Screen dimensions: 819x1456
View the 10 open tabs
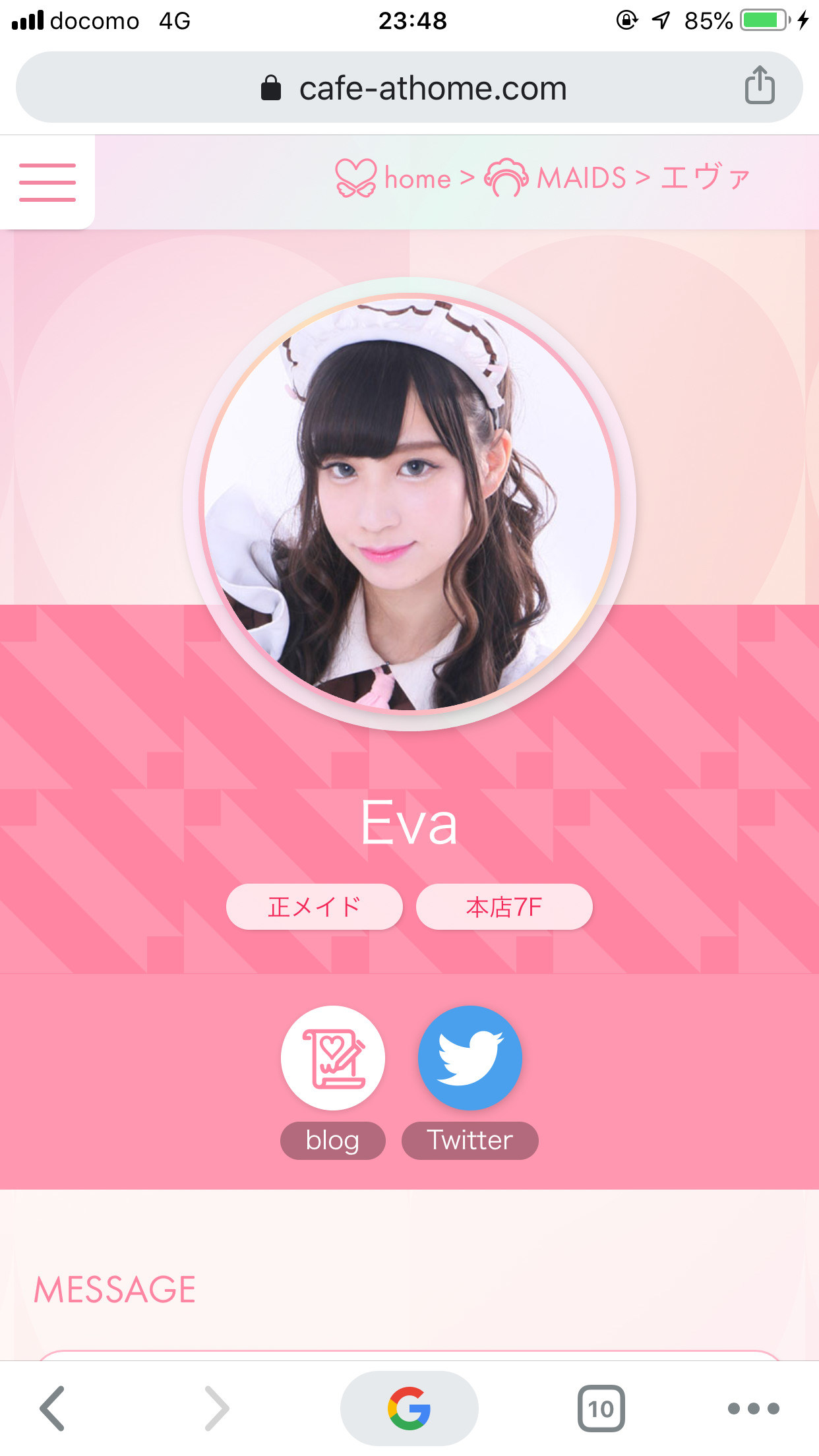click(601, 1408)
